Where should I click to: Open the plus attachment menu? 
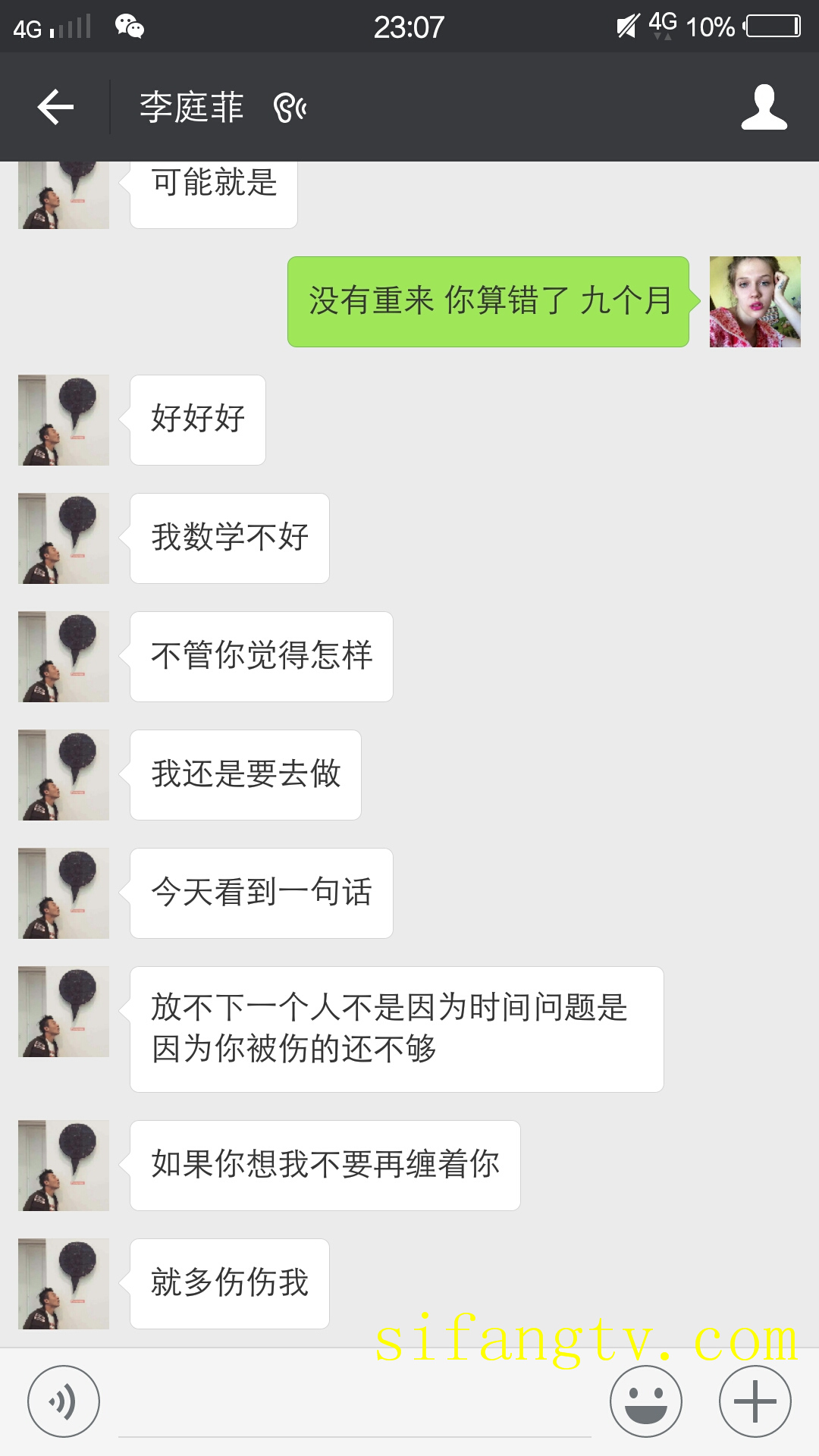pyautogui.click(x=755, y=1401)
